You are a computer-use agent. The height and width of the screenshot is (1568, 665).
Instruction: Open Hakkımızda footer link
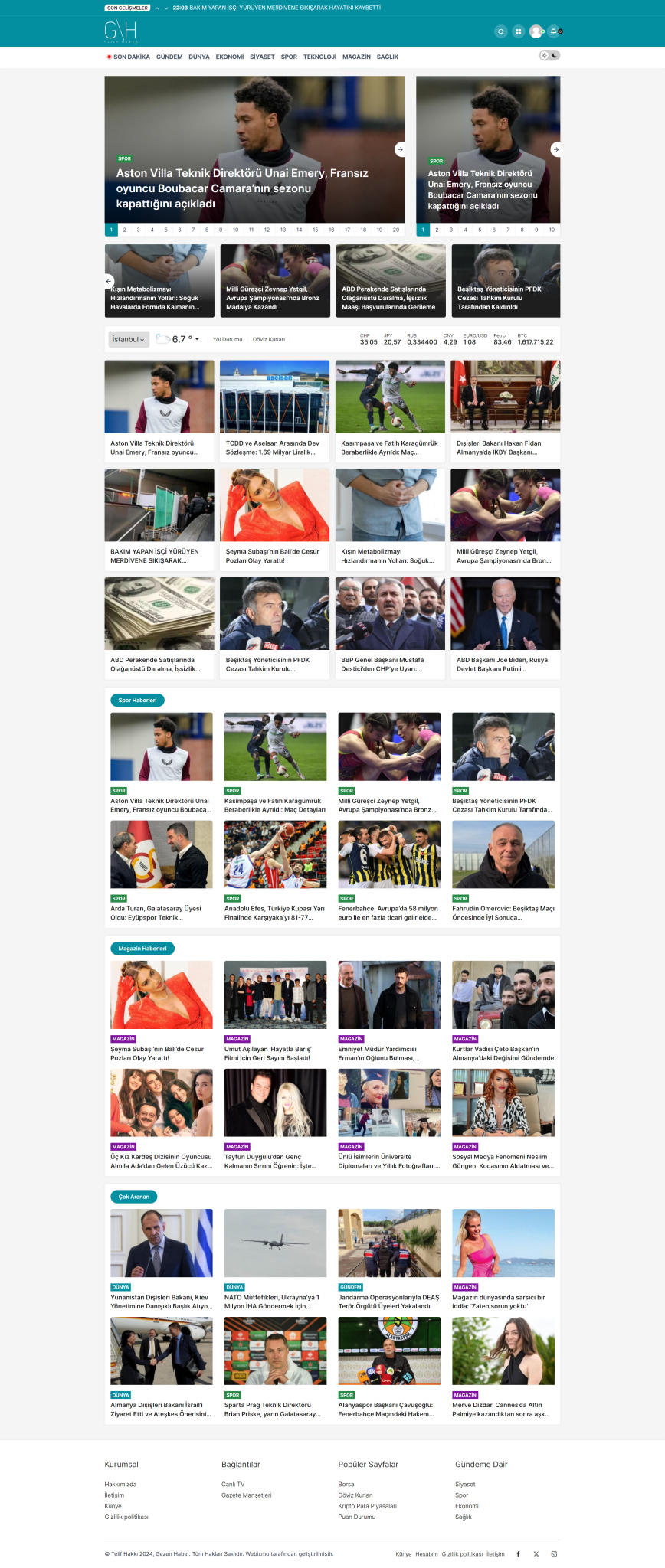(120, 1484)
